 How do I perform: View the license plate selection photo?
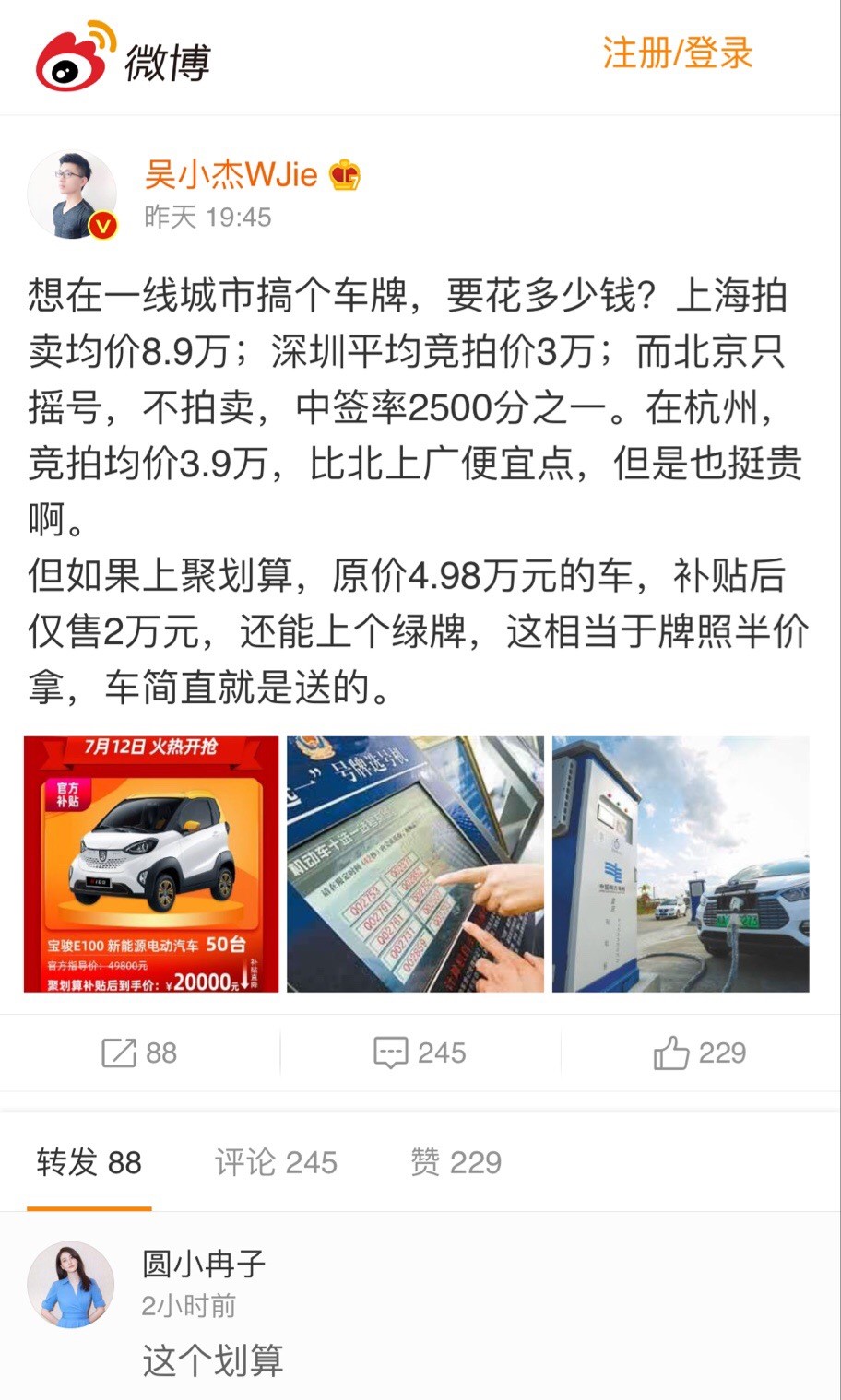(x=415, y=864)
